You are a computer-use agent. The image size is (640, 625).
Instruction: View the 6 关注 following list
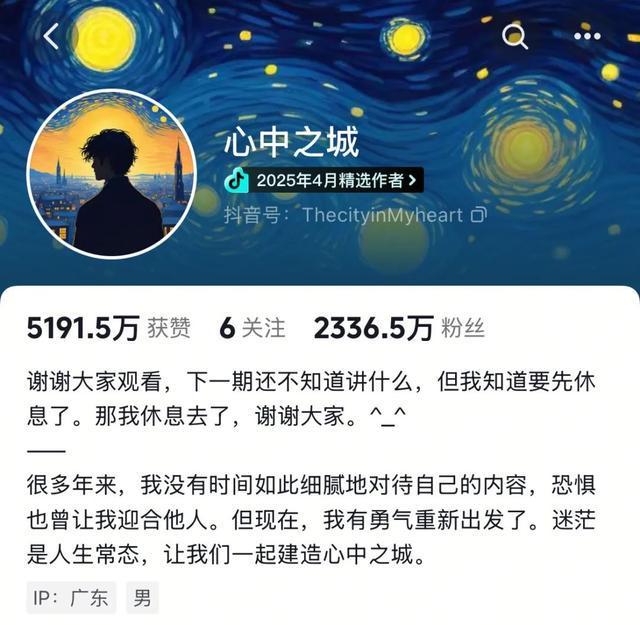pos(251,328)
